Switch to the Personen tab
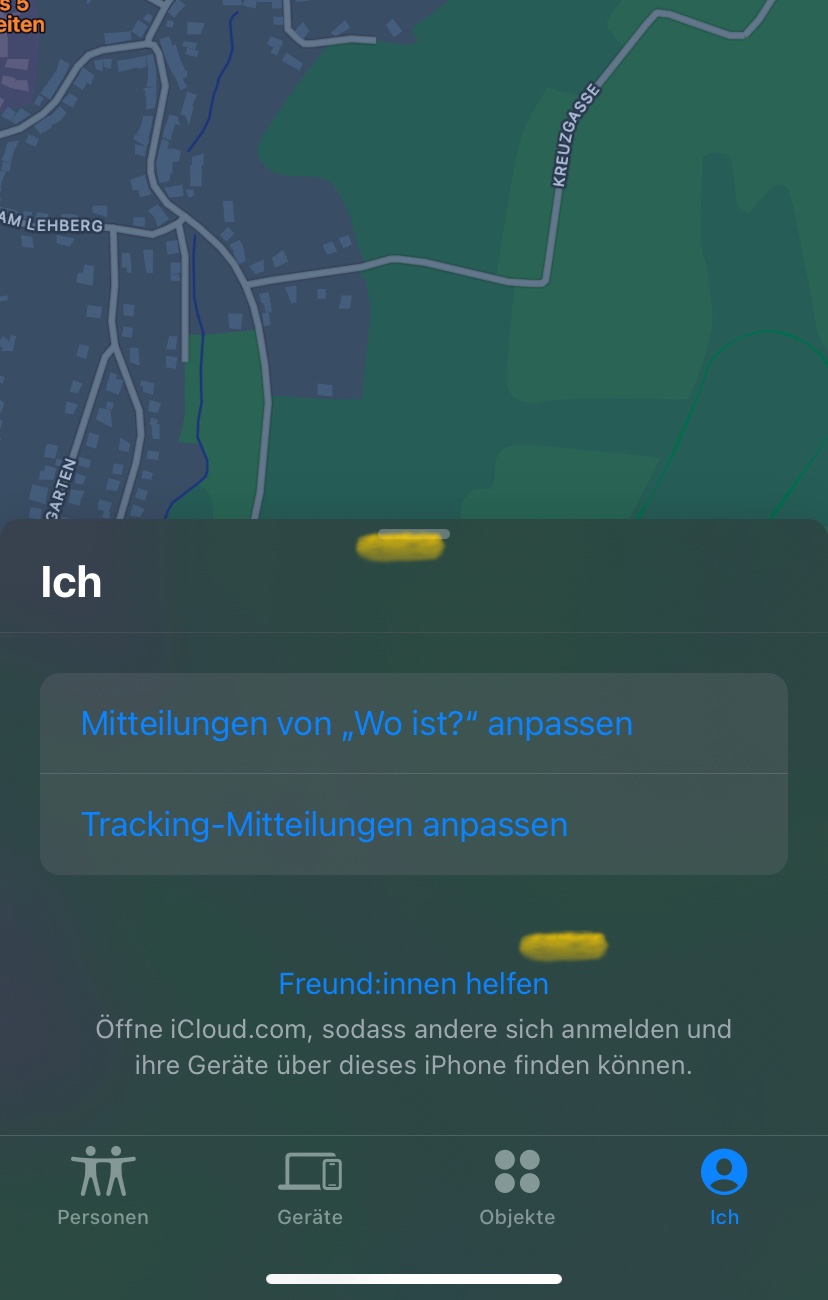This screenshot has width=828, height=1300. click(x=103, y=1187)
